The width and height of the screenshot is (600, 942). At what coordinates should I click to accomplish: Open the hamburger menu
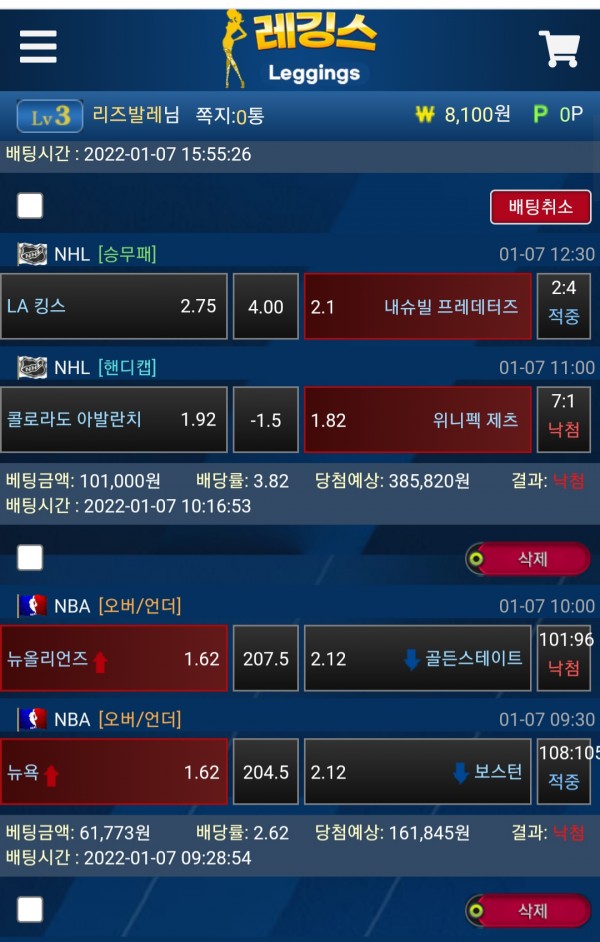pos(38,46)
